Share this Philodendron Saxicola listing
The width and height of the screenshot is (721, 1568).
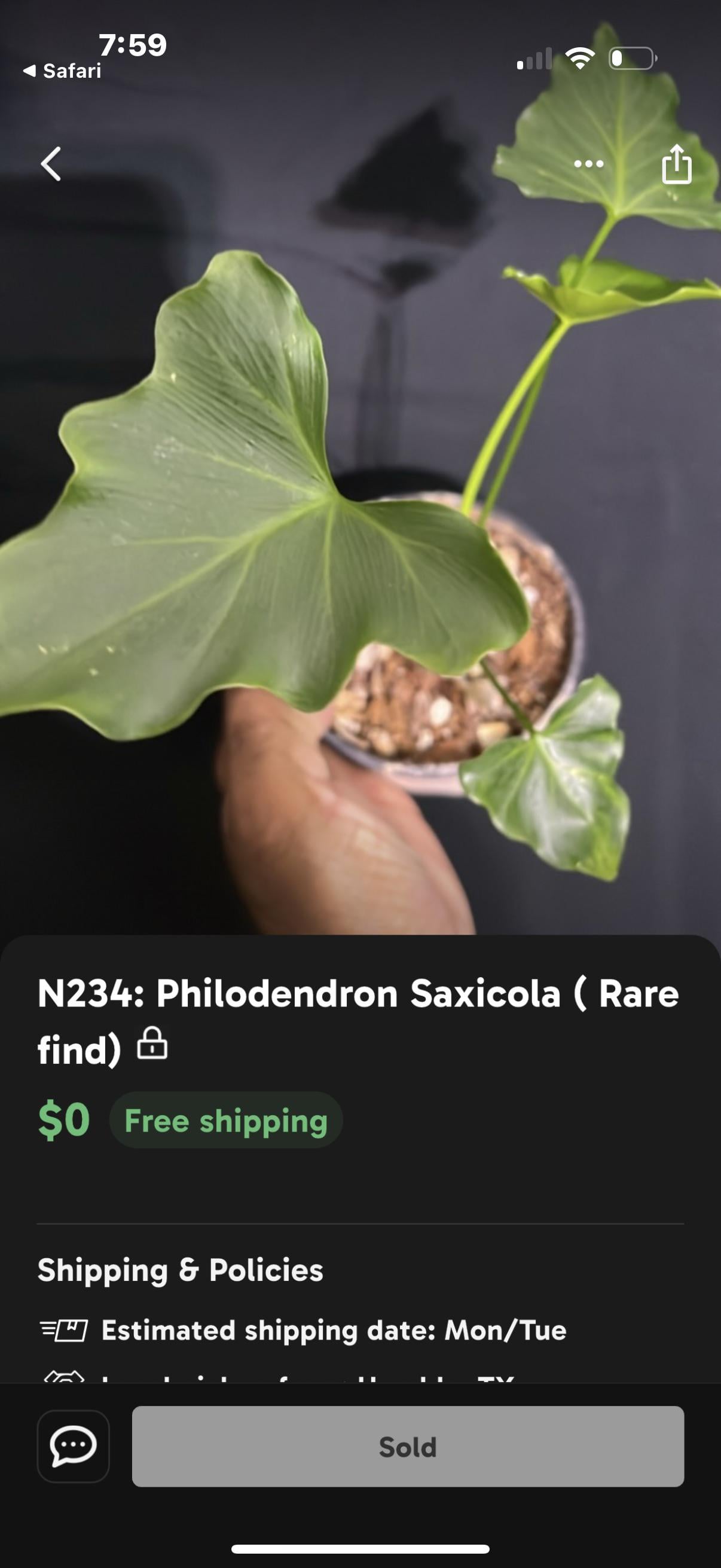[677, 164]
